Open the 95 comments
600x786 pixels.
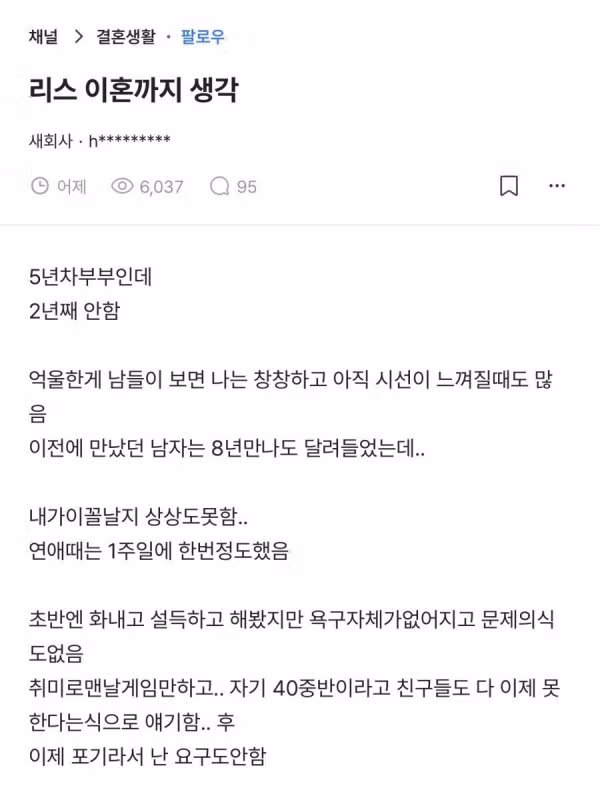[x=233, y=186]
